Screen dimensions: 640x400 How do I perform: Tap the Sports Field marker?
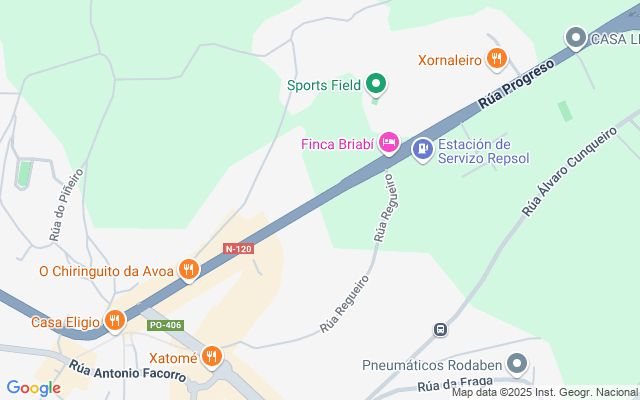[376, 84]
